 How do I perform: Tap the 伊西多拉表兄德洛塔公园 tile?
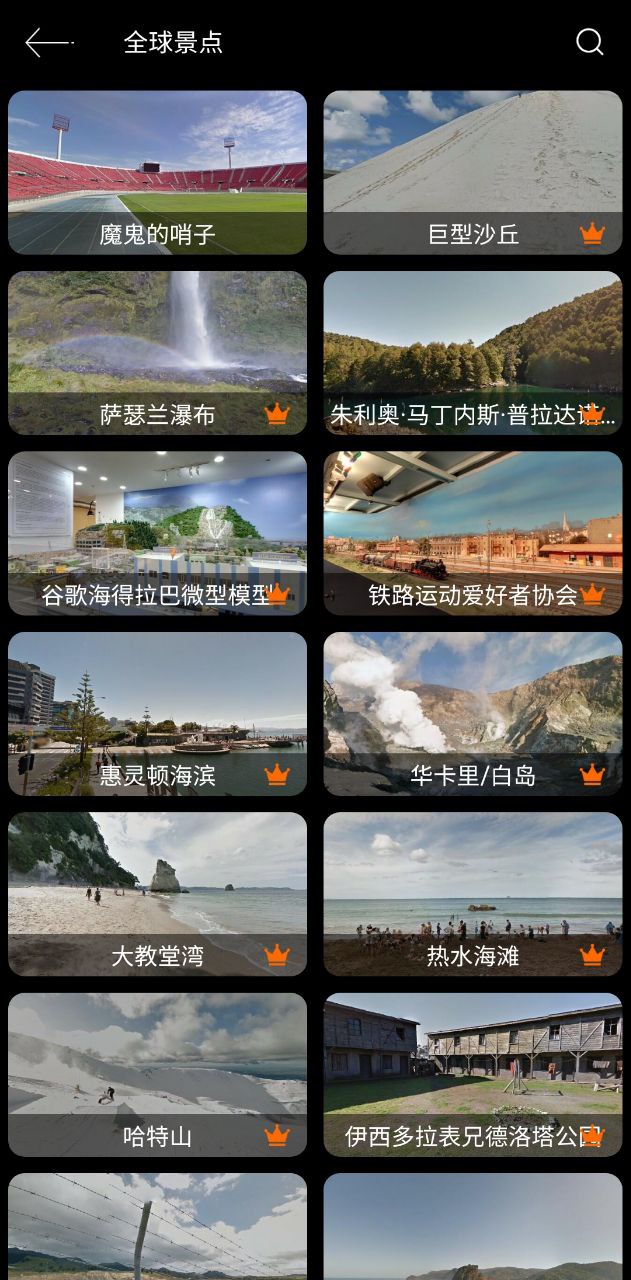click(473, 1074)
